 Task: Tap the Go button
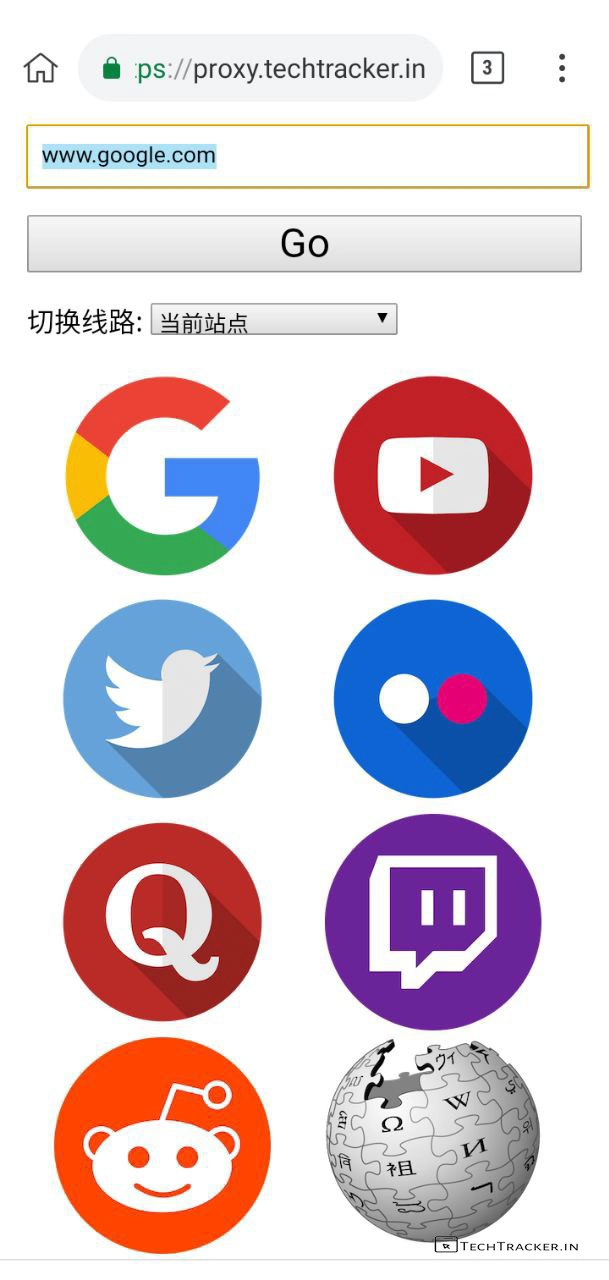pyautogui.click(x=304, y=243)
